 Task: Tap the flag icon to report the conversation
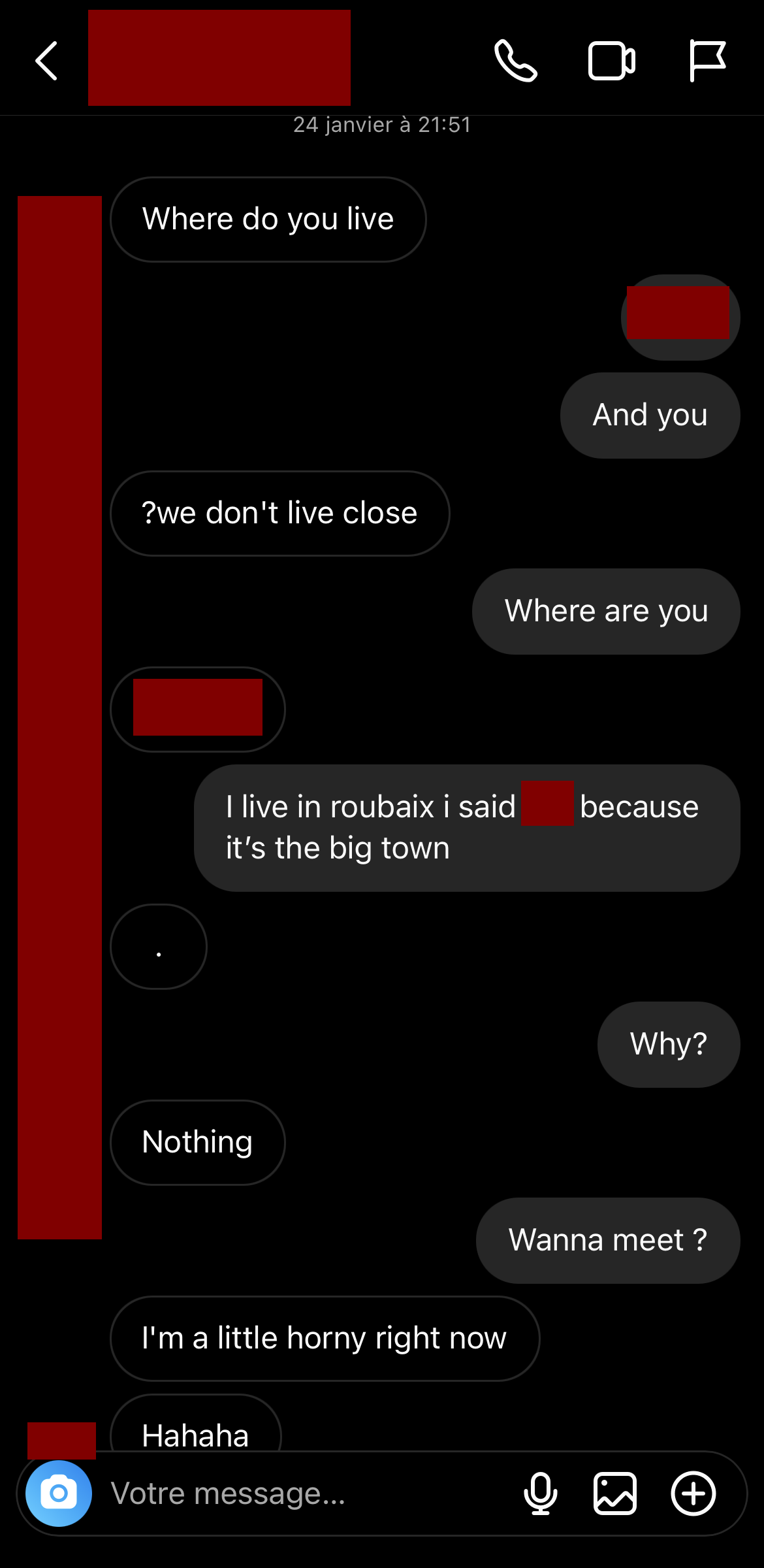point(708,61)
